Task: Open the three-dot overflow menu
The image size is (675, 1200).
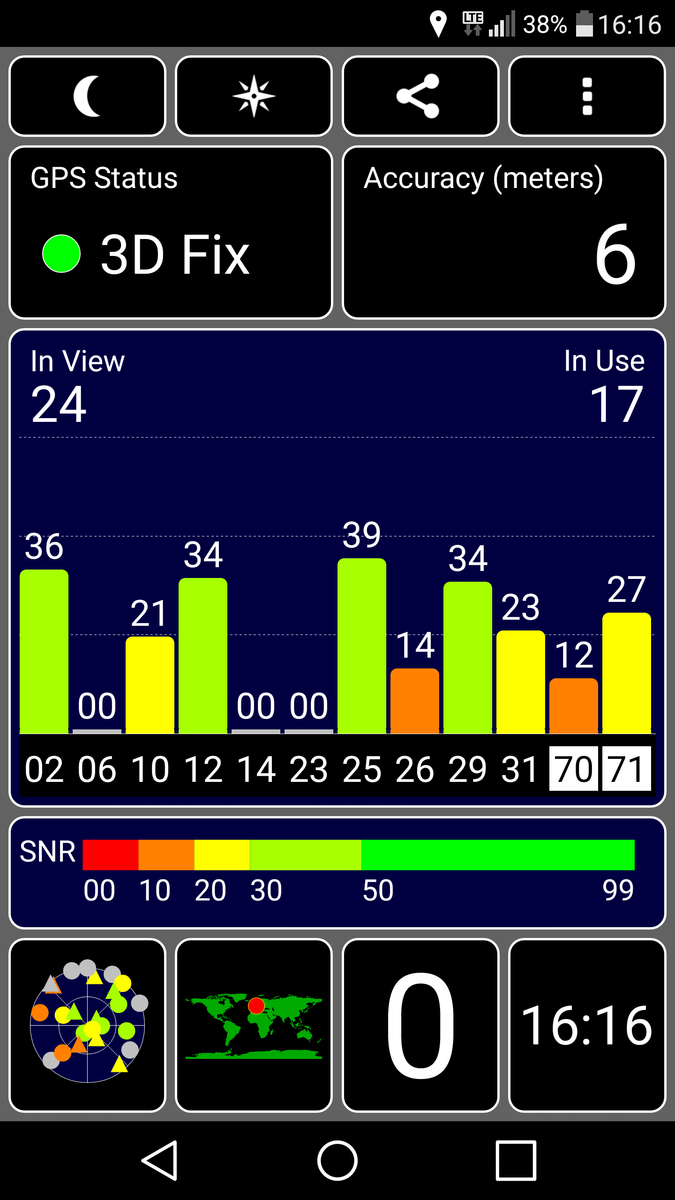Action: (x=587, y=96)
